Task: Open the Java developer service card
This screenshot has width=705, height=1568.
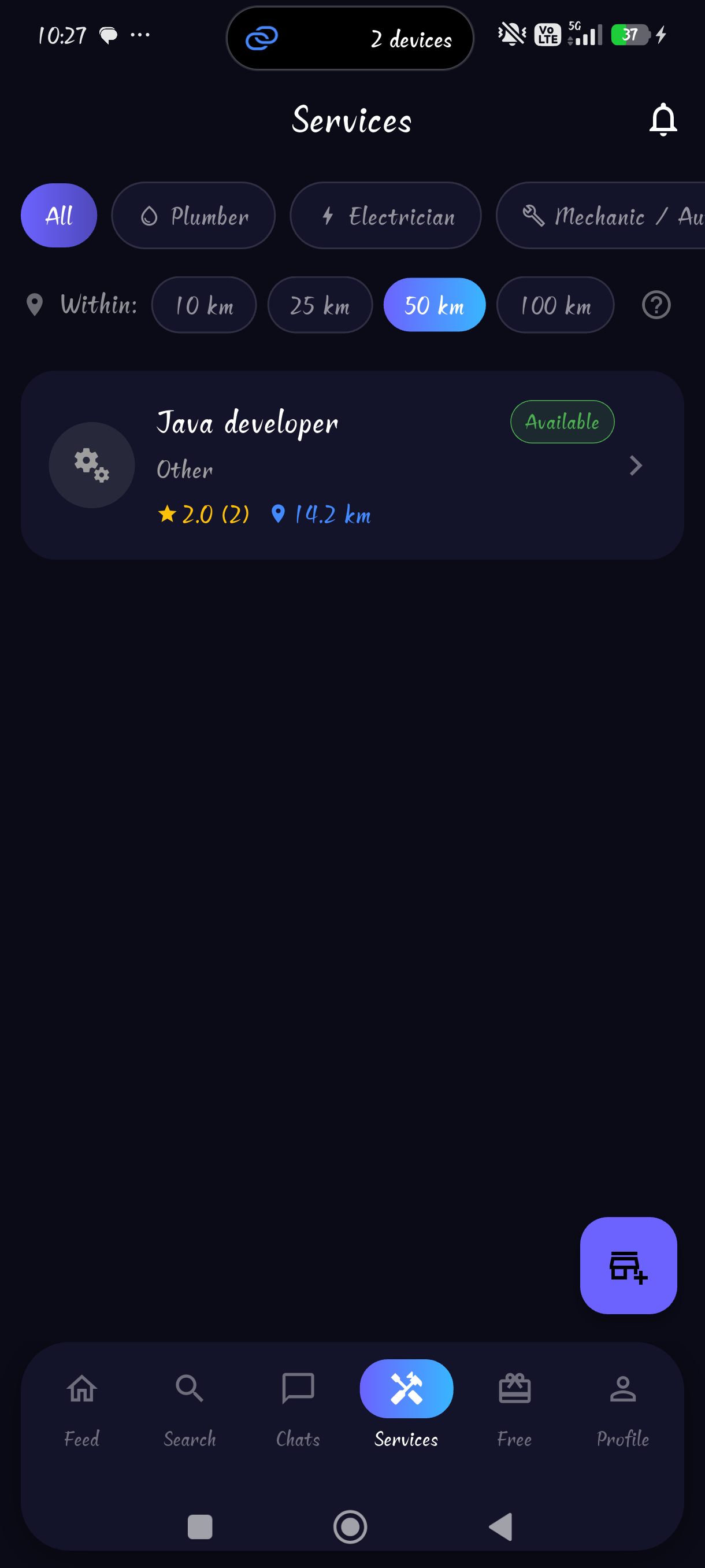Action: point(352,465)
